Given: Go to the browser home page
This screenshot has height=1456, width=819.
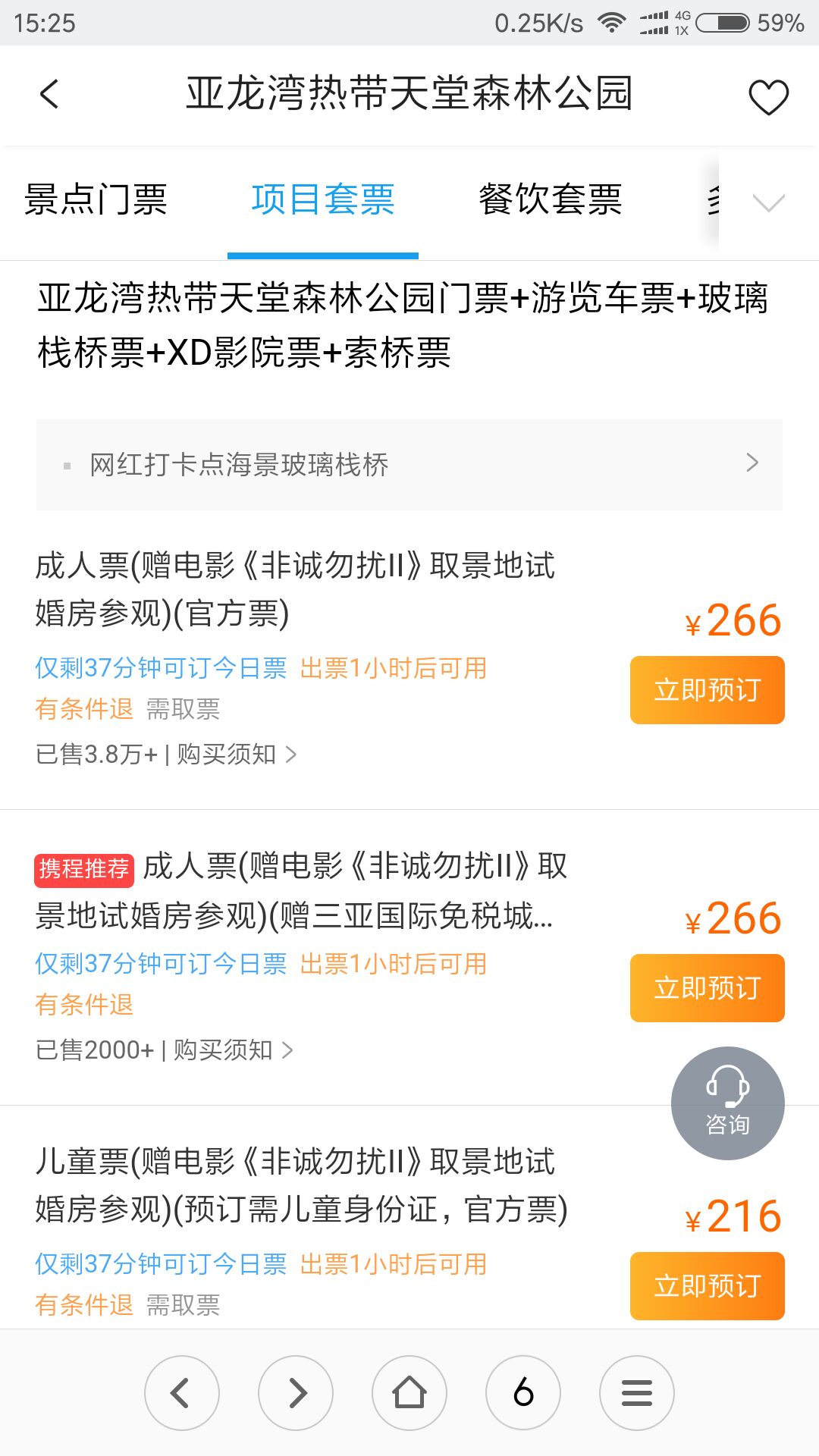Looking at the screenshot, I should click(x=409, y=1393).
